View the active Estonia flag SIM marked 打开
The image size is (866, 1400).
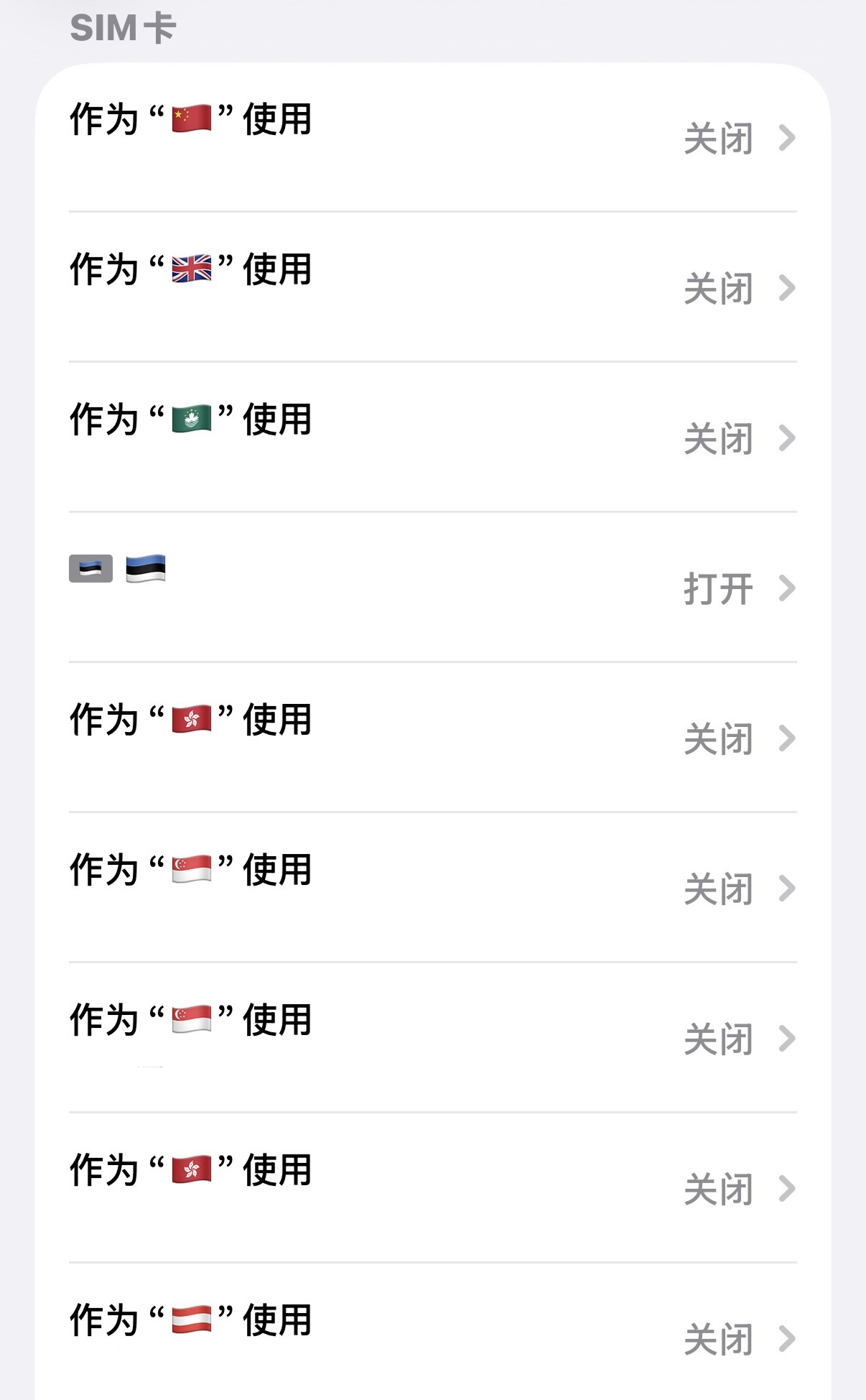tap(432, 588)
